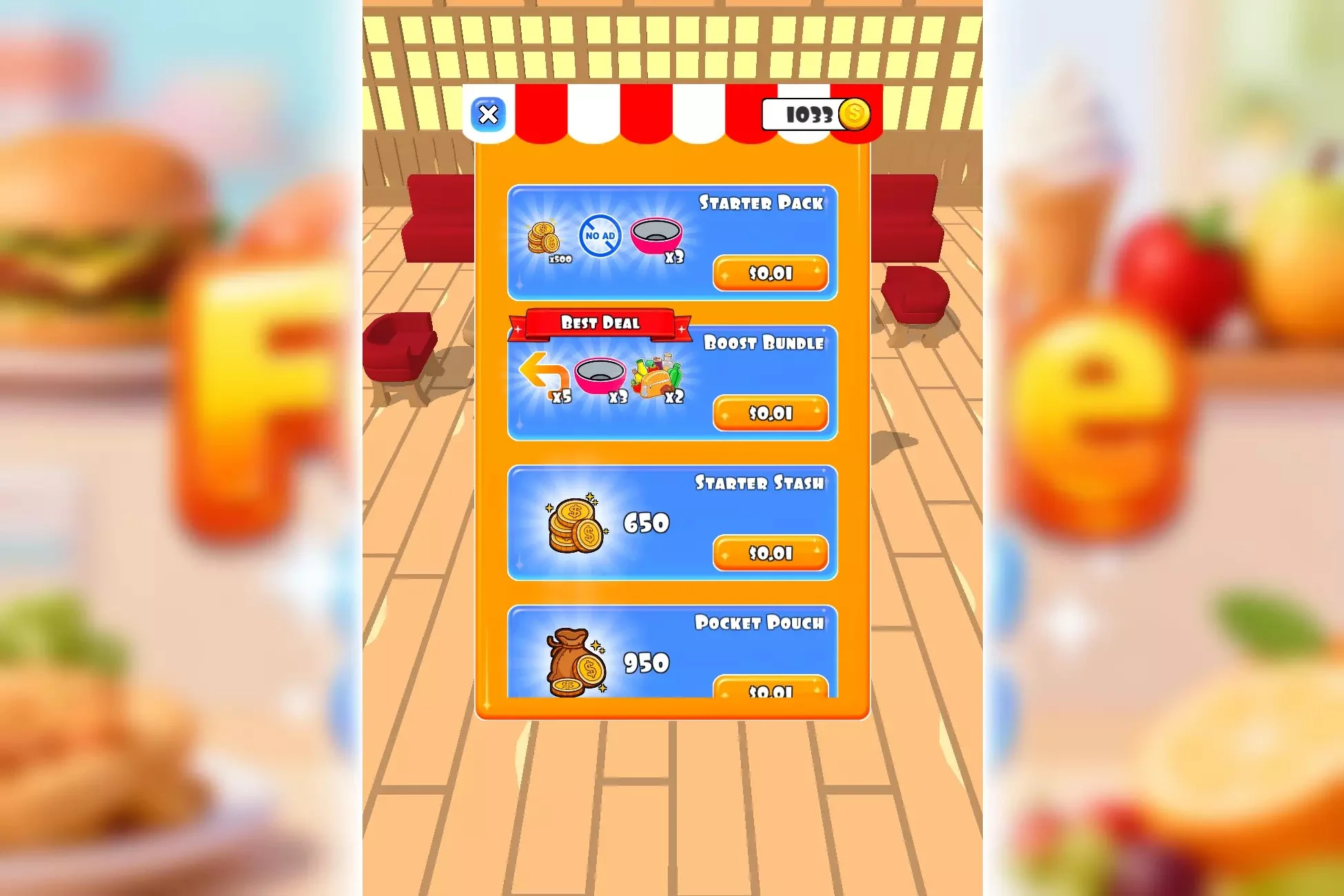Image resolution: width=1344 pixels, height=896 pixels.
Task: Purchase the Pocket Pouch 950 coins
Action: coord(770,688)
